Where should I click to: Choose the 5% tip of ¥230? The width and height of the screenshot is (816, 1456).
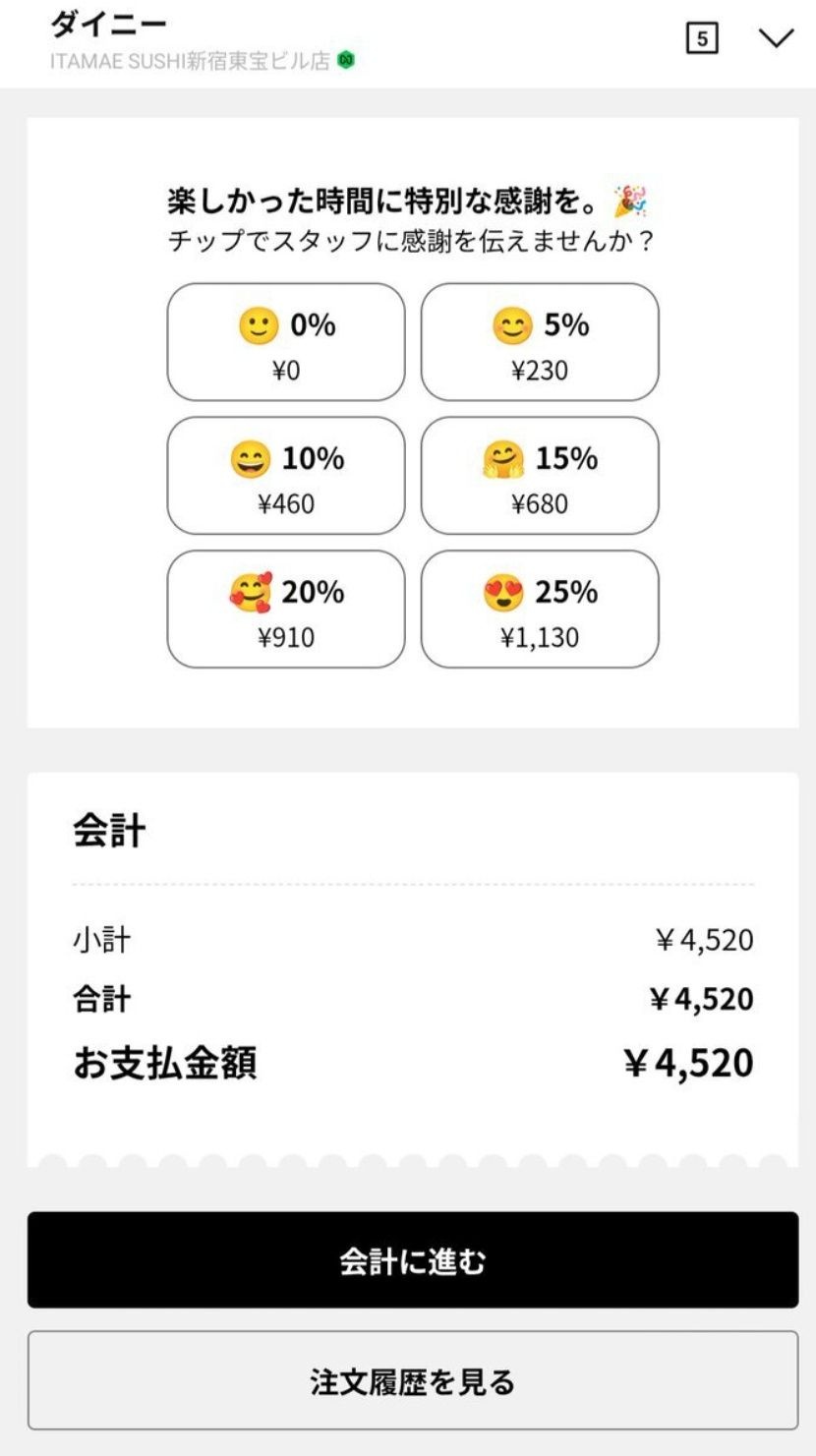540,342
